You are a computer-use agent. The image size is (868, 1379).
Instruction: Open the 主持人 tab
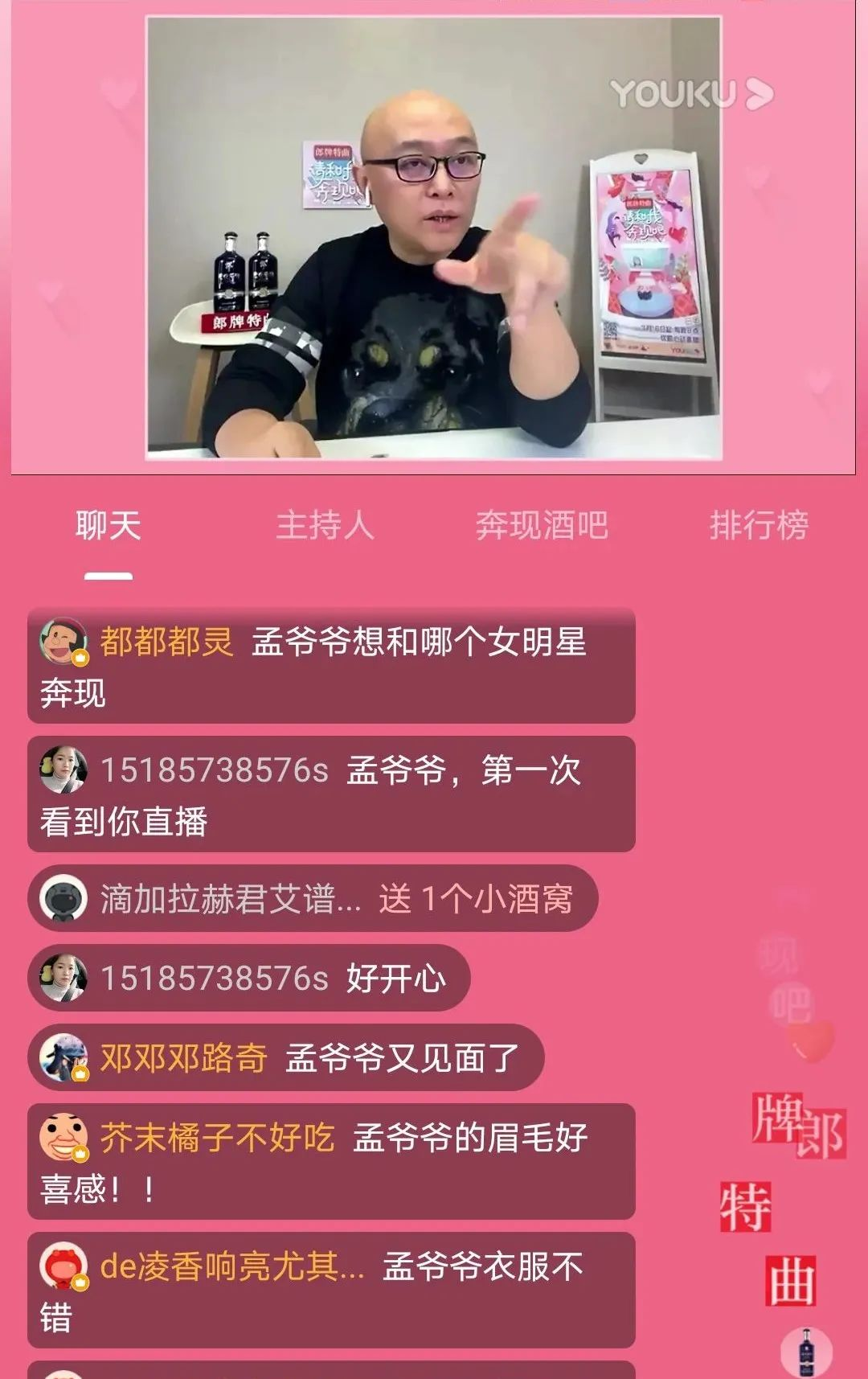[325, 526]
